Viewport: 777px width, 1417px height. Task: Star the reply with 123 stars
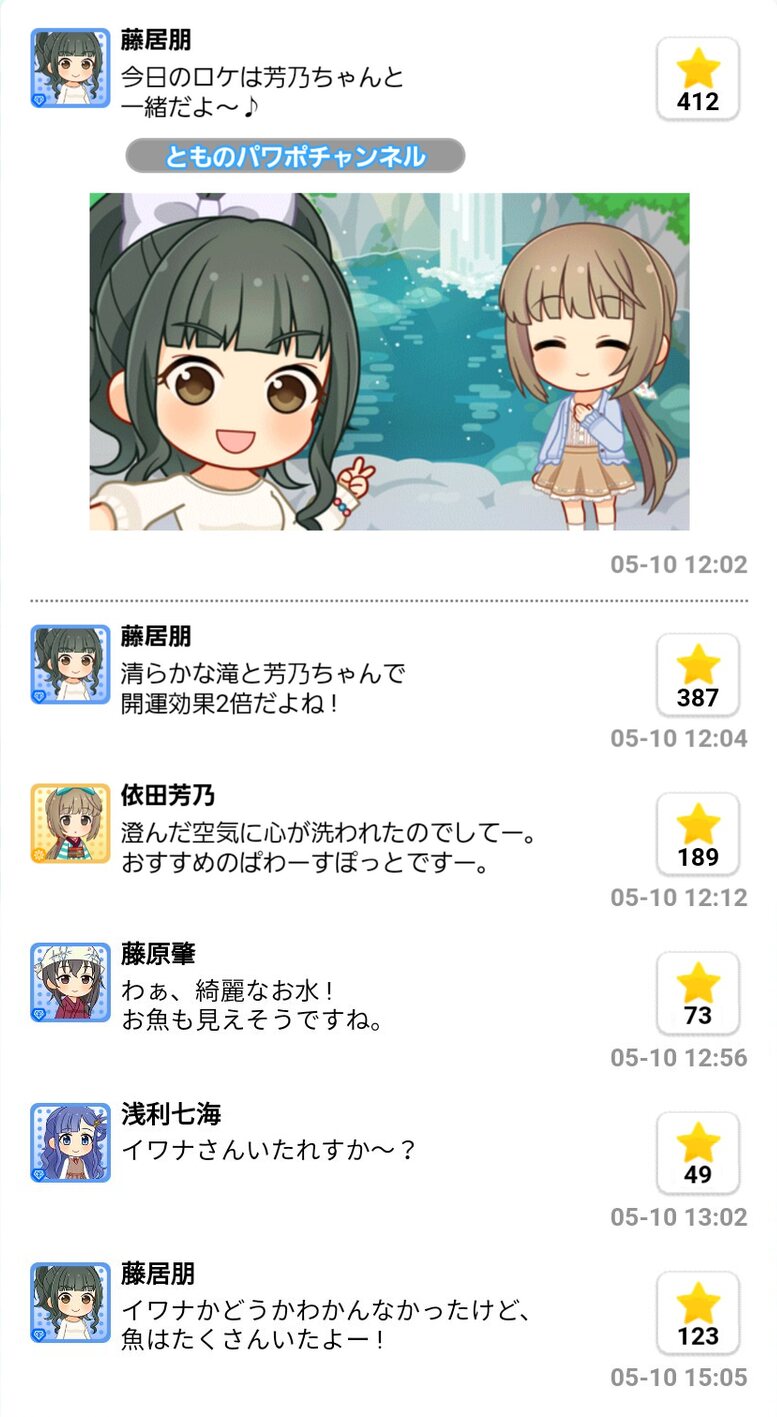point(697,1312)
